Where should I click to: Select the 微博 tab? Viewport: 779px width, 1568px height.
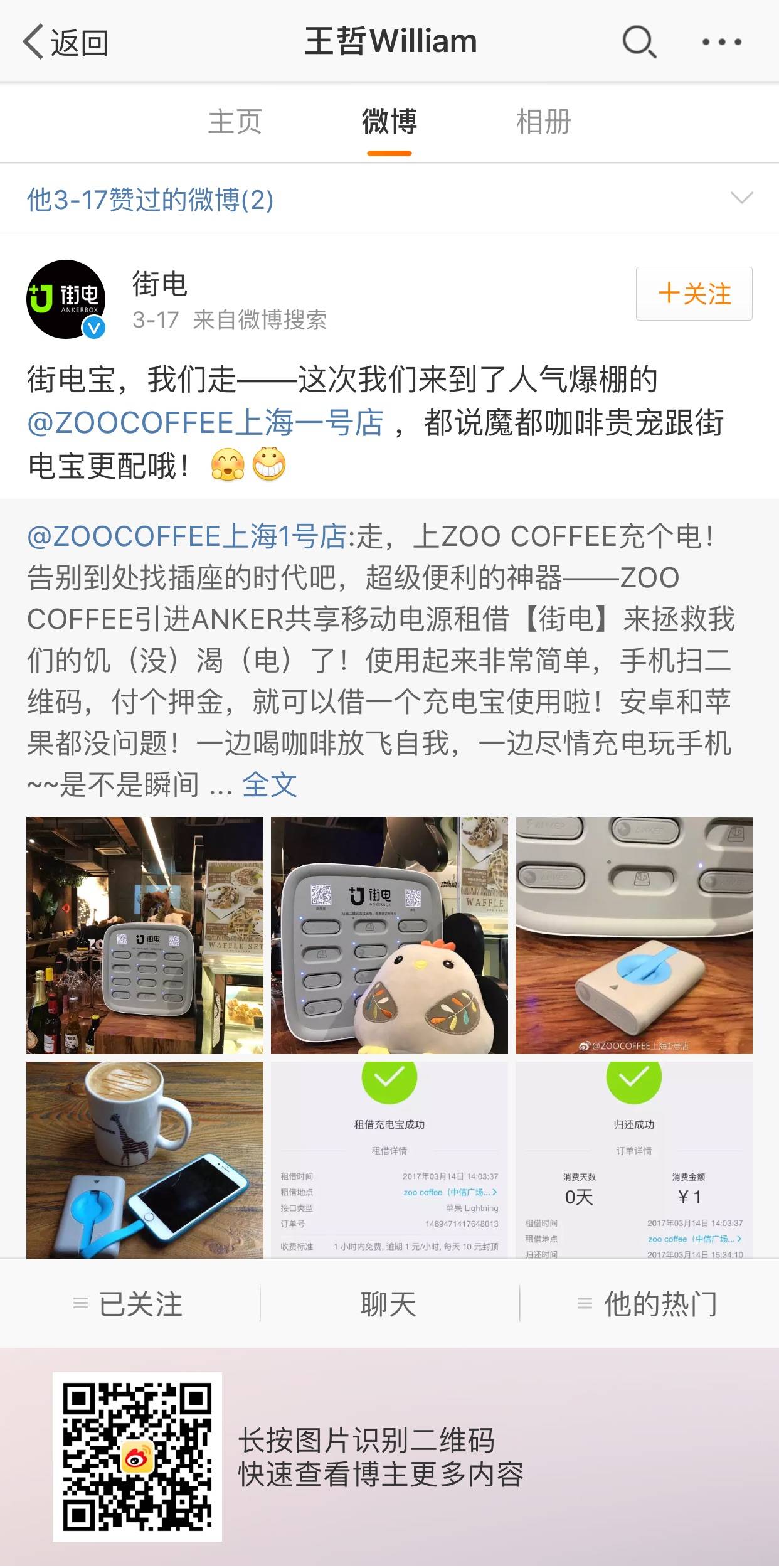(389, 122)
